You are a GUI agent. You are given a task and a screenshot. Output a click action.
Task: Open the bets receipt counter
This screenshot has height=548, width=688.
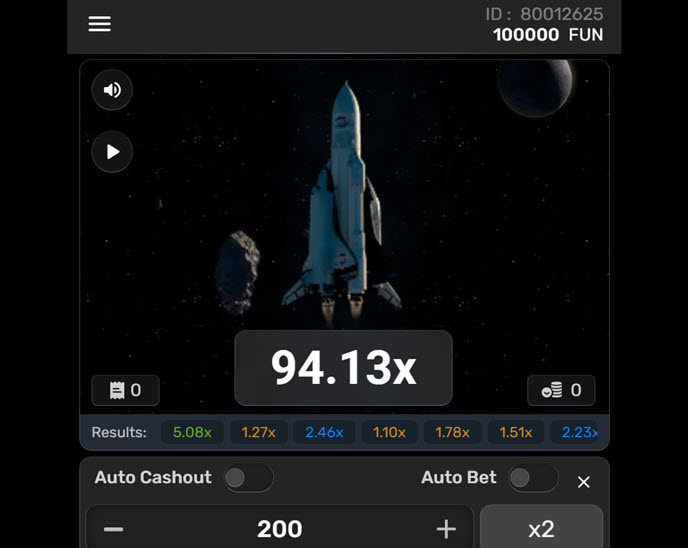click(125, 390)
